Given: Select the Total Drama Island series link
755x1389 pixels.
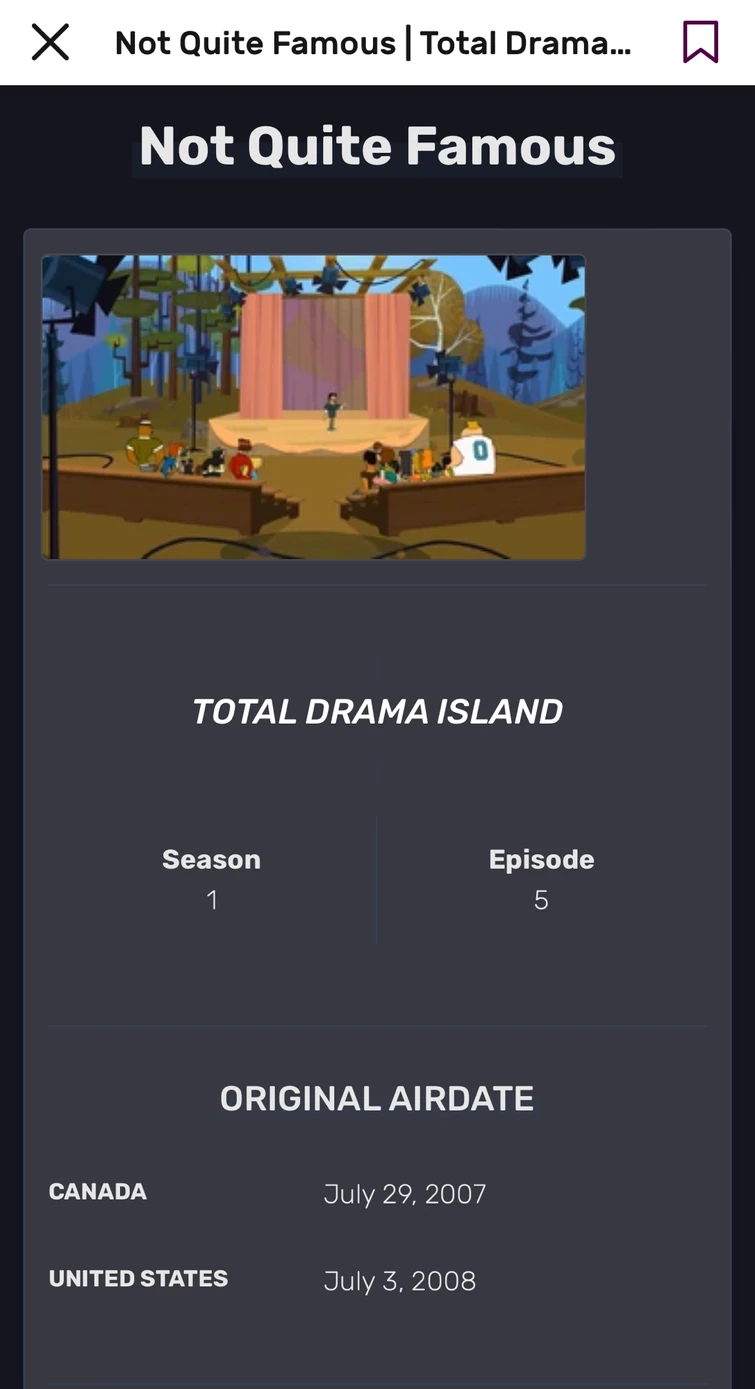Looking at the screenshot, I should click(x=377, y=710).
